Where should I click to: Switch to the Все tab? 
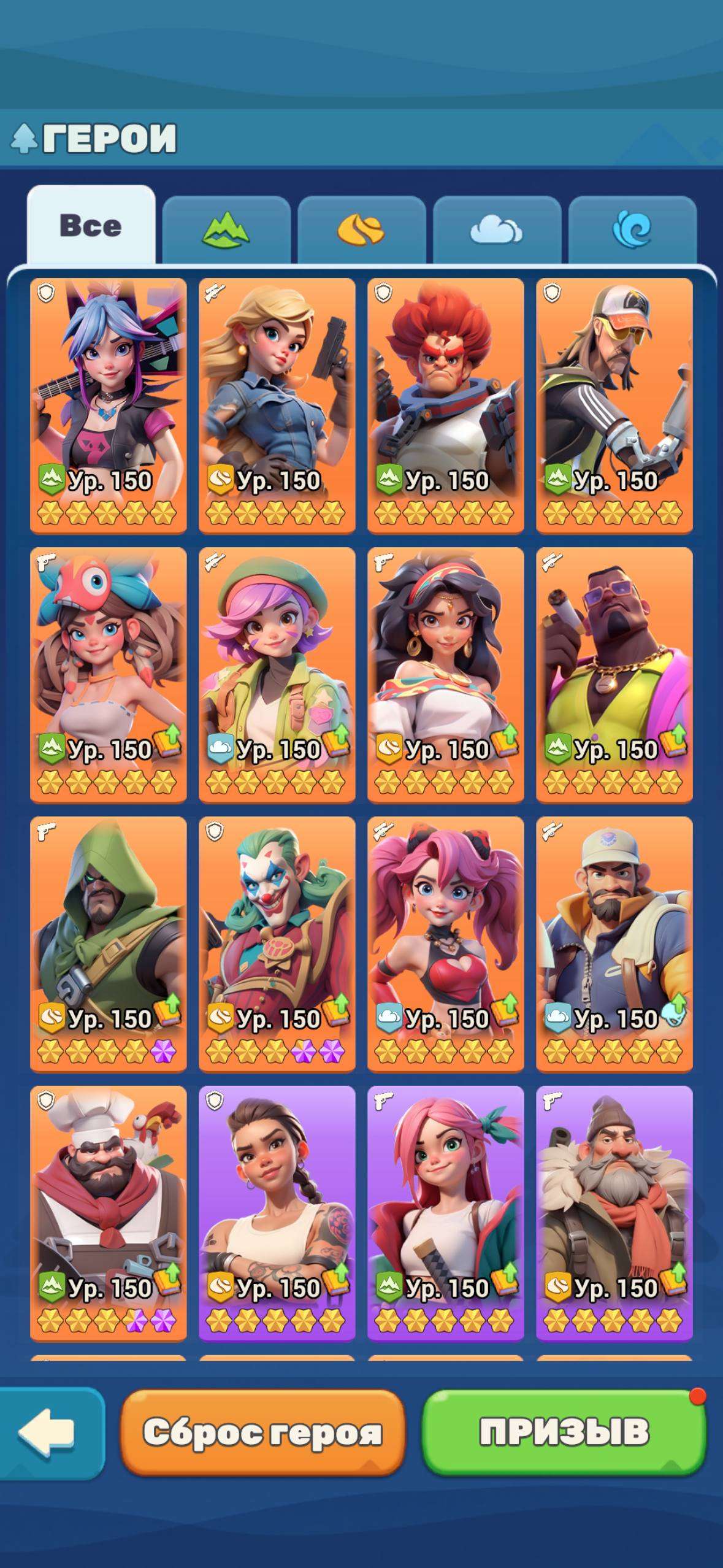[x=91, y=226]
